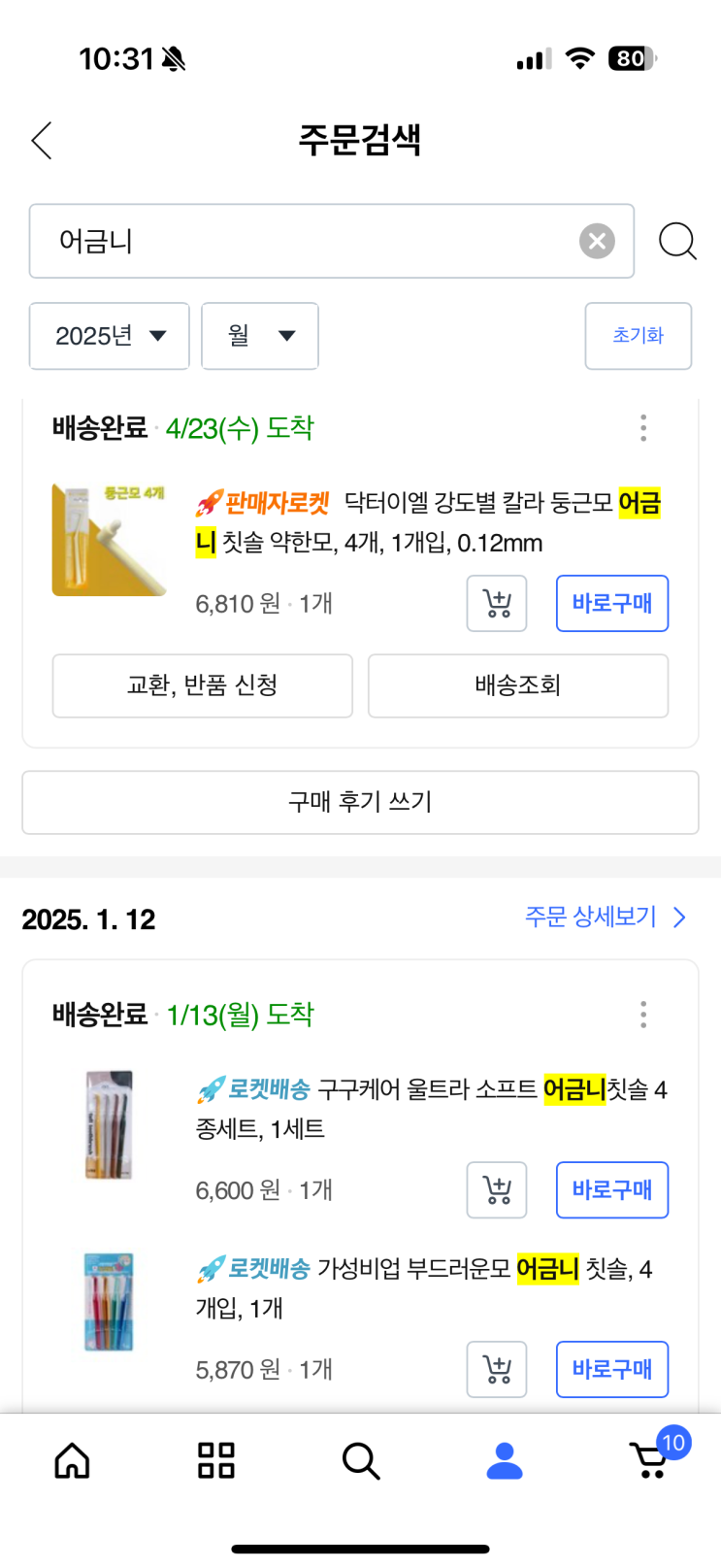Screen dimensions: 721x1568
Task: Expand the 월 month dropdown
Action: (x=260, y=336)
